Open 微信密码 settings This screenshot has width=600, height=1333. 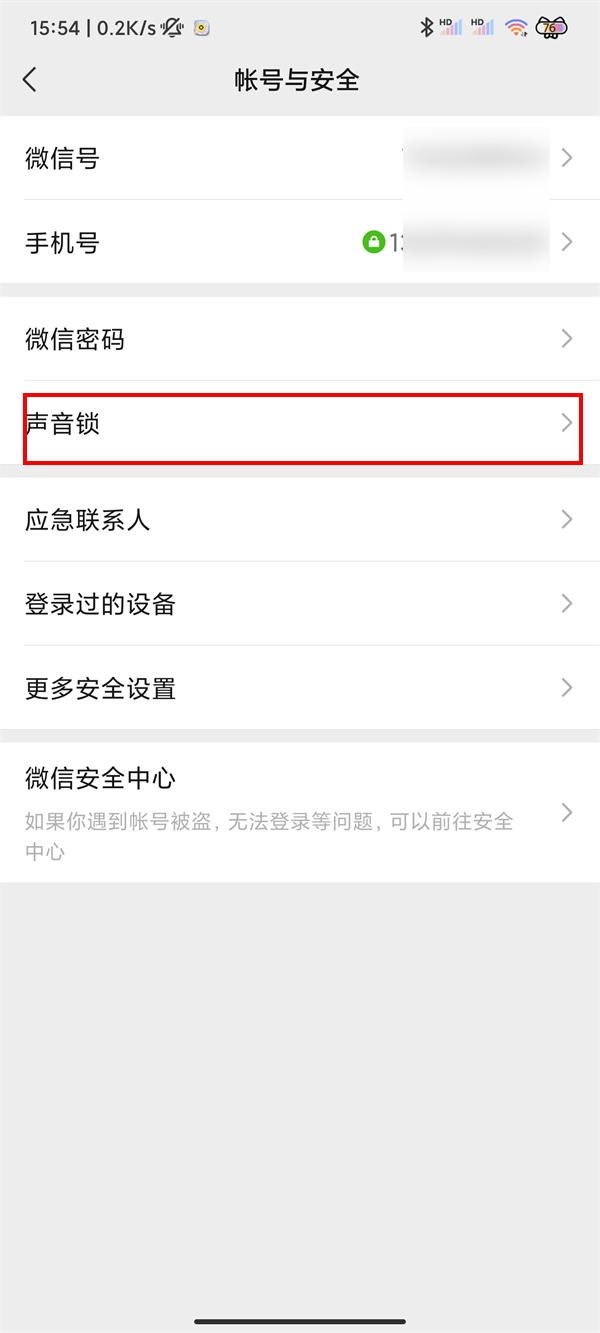pos(300,339)
